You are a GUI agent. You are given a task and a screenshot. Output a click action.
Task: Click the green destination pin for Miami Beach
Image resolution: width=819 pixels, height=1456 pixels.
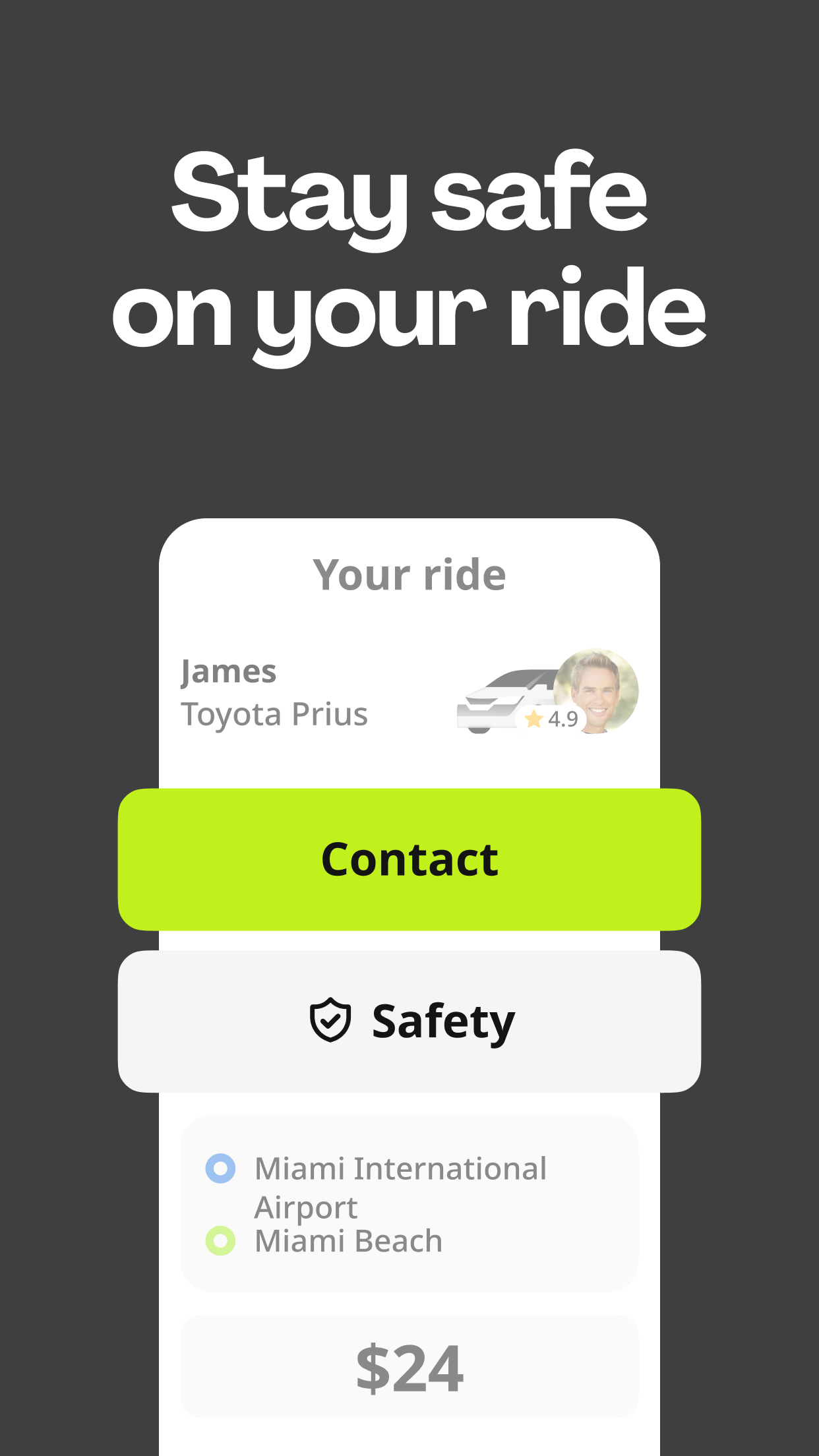coord(221,1240)
